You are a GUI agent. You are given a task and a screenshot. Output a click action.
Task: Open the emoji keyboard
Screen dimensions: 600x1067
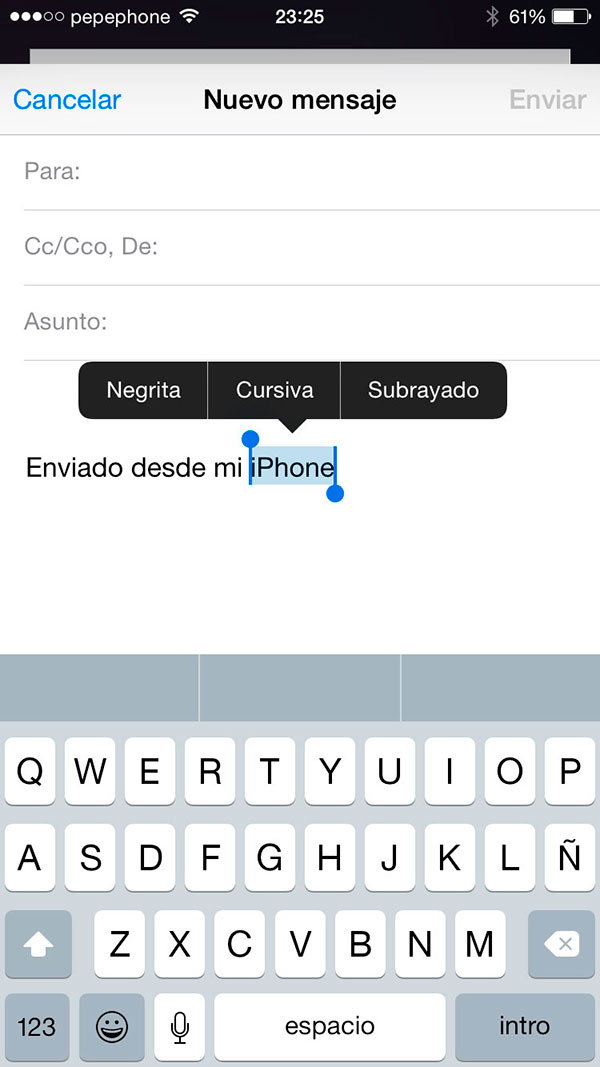112,1026
